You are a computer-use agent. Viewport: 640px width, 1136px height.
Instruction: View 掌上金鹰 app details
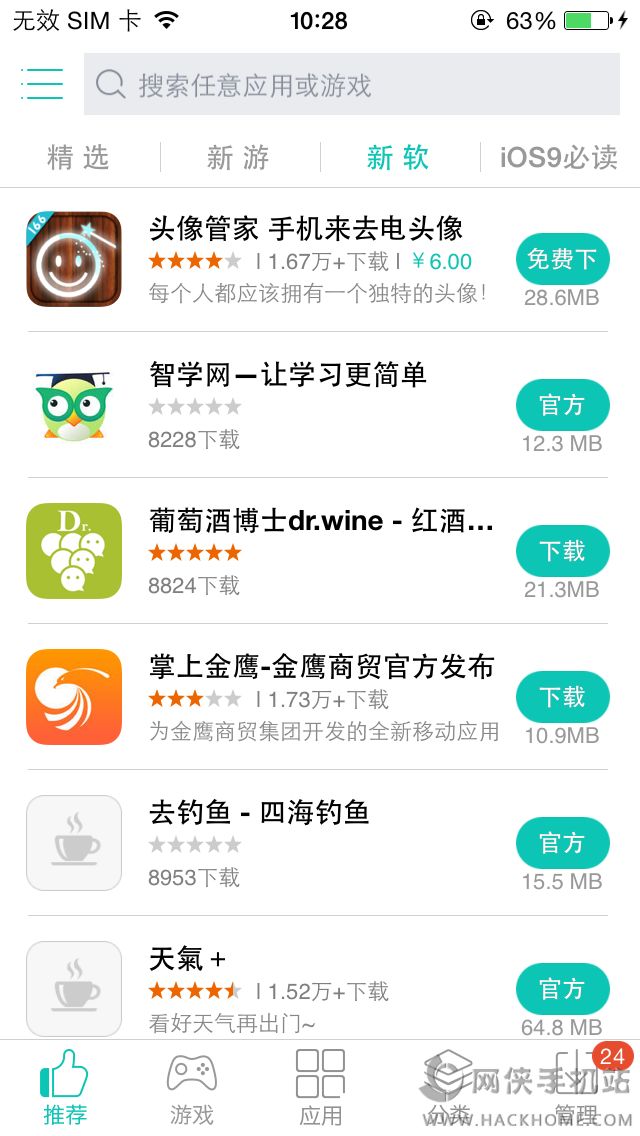(321, 667)
